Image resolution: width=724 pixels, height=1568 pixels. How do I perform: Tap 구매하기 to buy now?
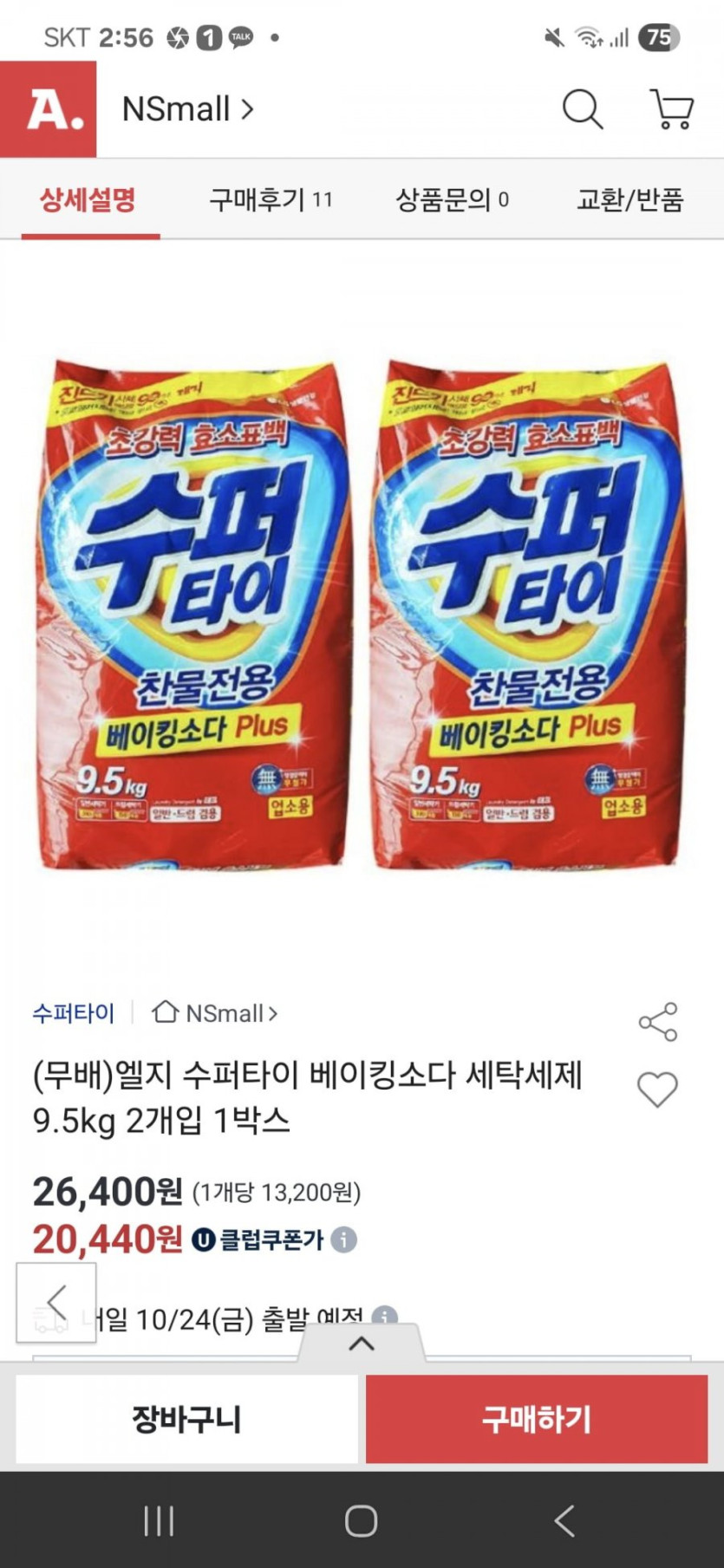[x=537, y=1419]
